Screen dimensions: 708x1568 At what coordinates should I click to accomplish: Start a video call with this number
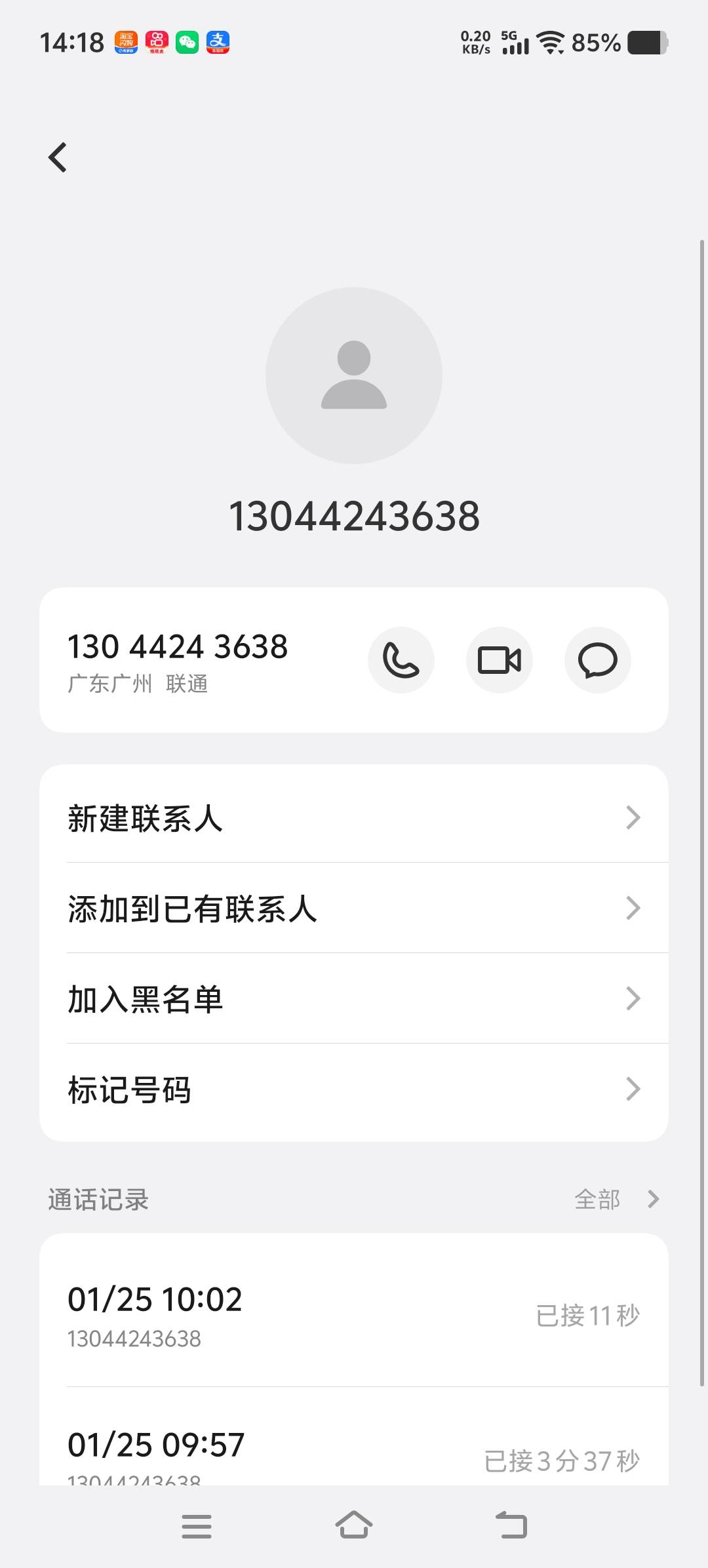coord(499,660)
